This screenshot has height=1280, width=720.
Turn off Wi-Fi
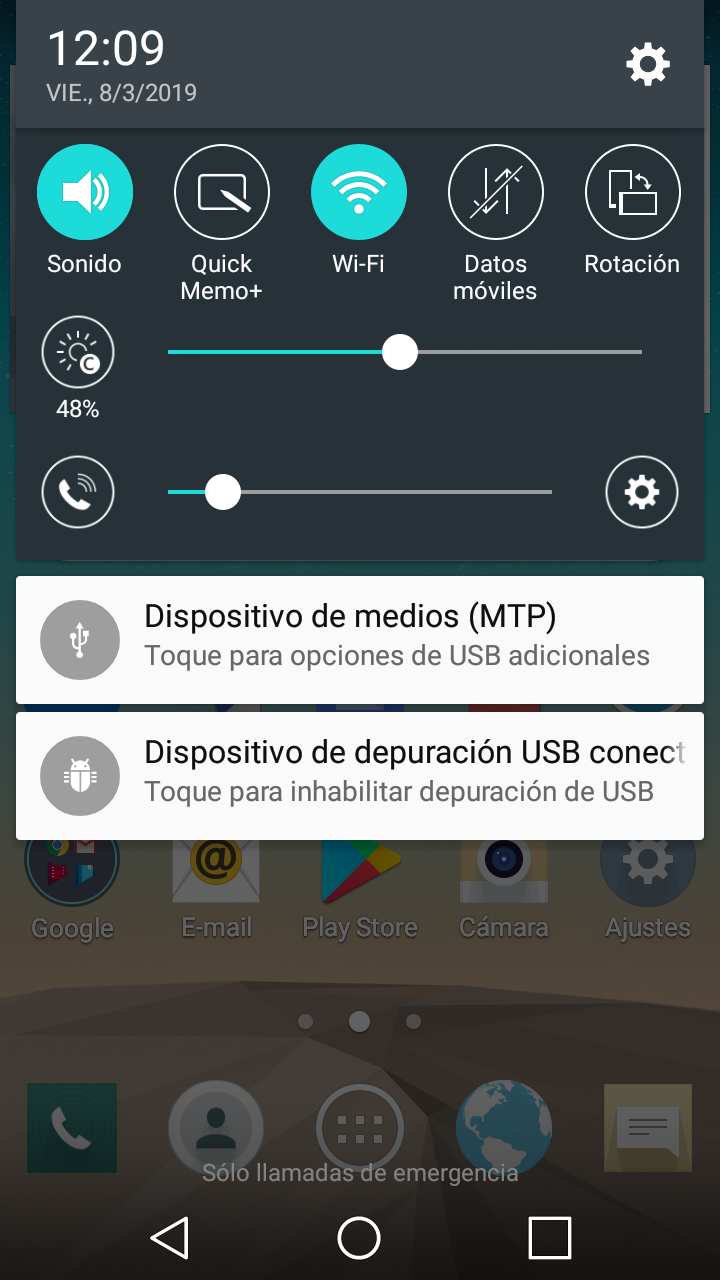coord(359,192)
